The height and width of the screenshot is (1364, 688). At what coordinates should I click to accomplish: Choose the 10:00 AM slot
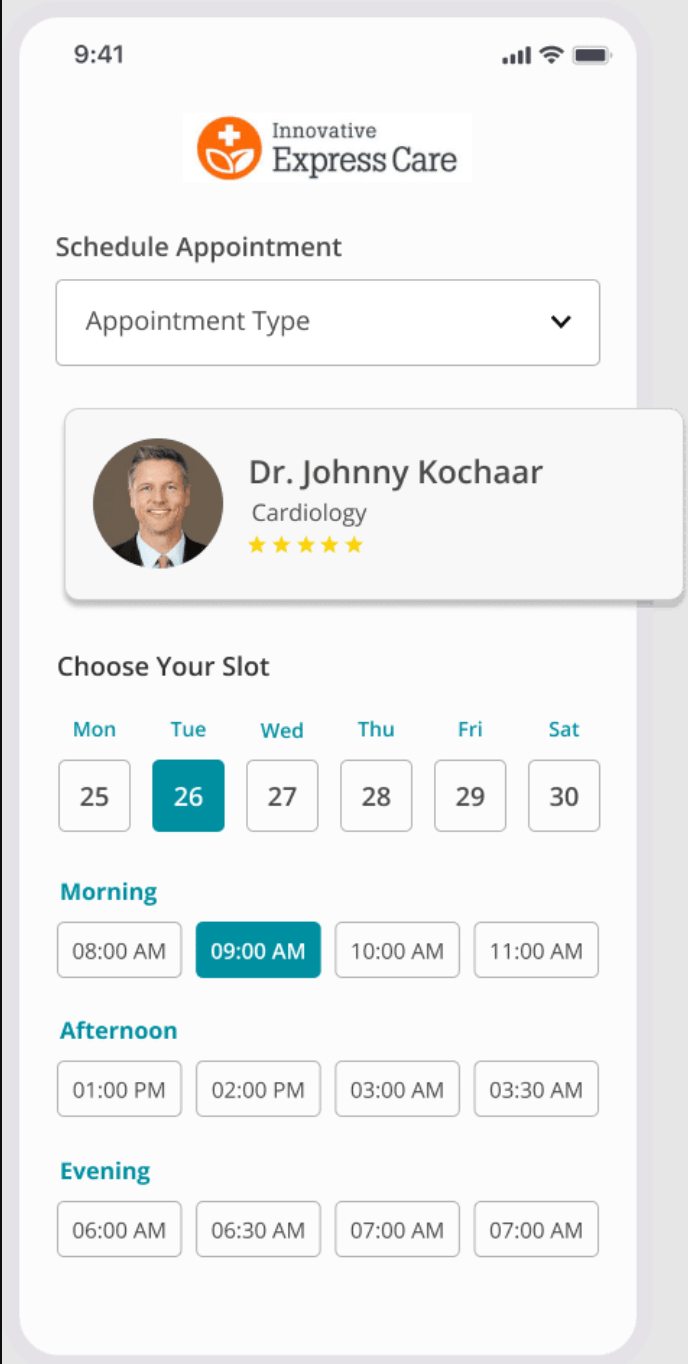point(397,950)
